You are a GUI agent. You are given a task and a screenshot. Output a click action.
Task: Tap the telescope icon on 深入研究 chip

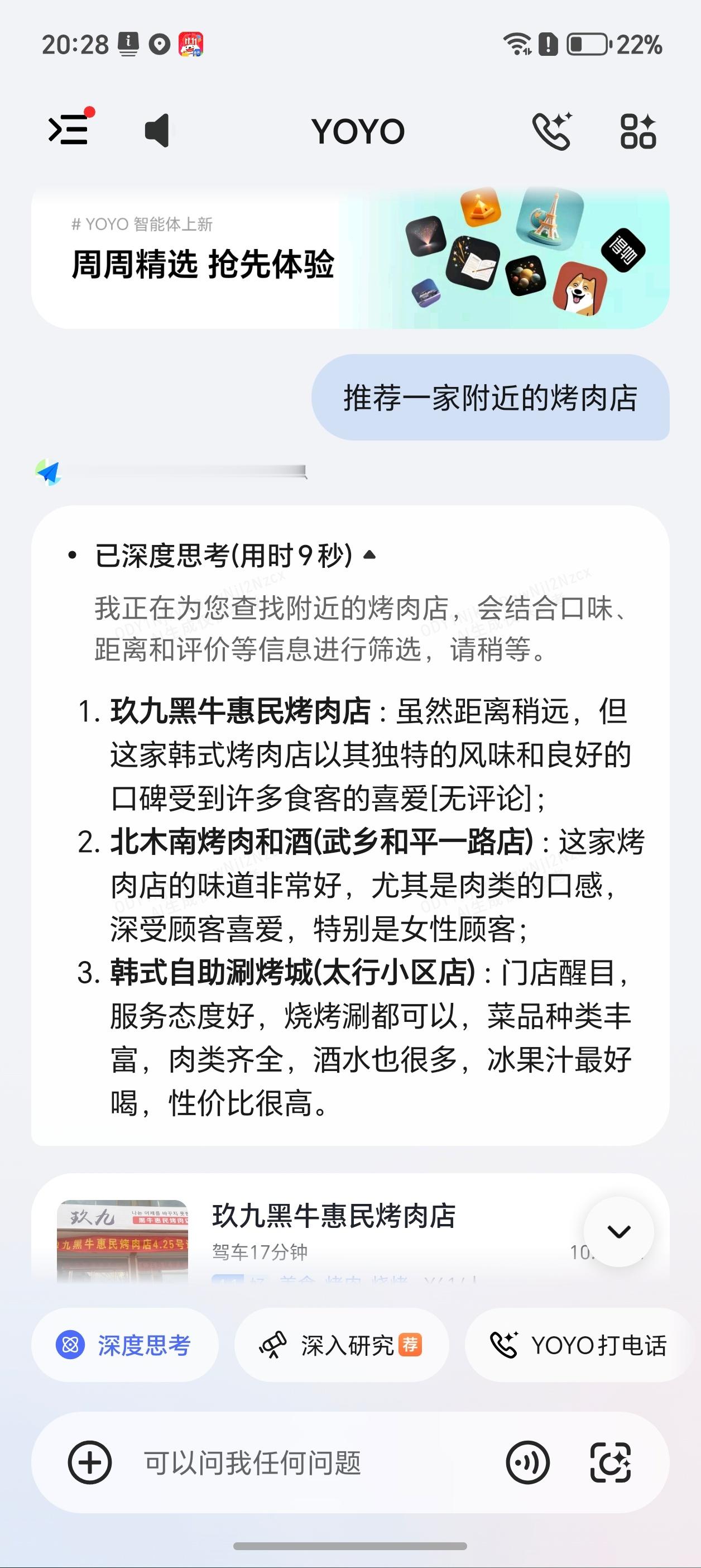(274, 1345)
